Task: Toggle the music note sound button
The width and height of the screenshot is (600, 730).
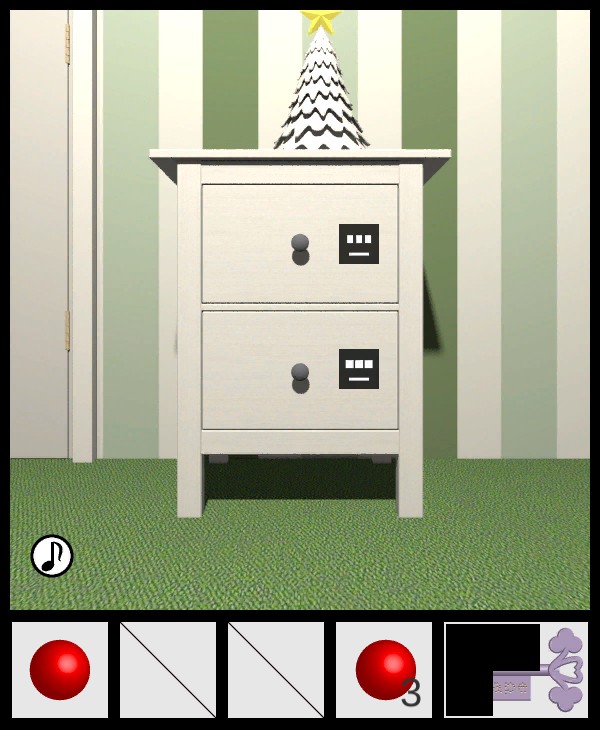Action: pyautogui.click(x=52, y=556)
